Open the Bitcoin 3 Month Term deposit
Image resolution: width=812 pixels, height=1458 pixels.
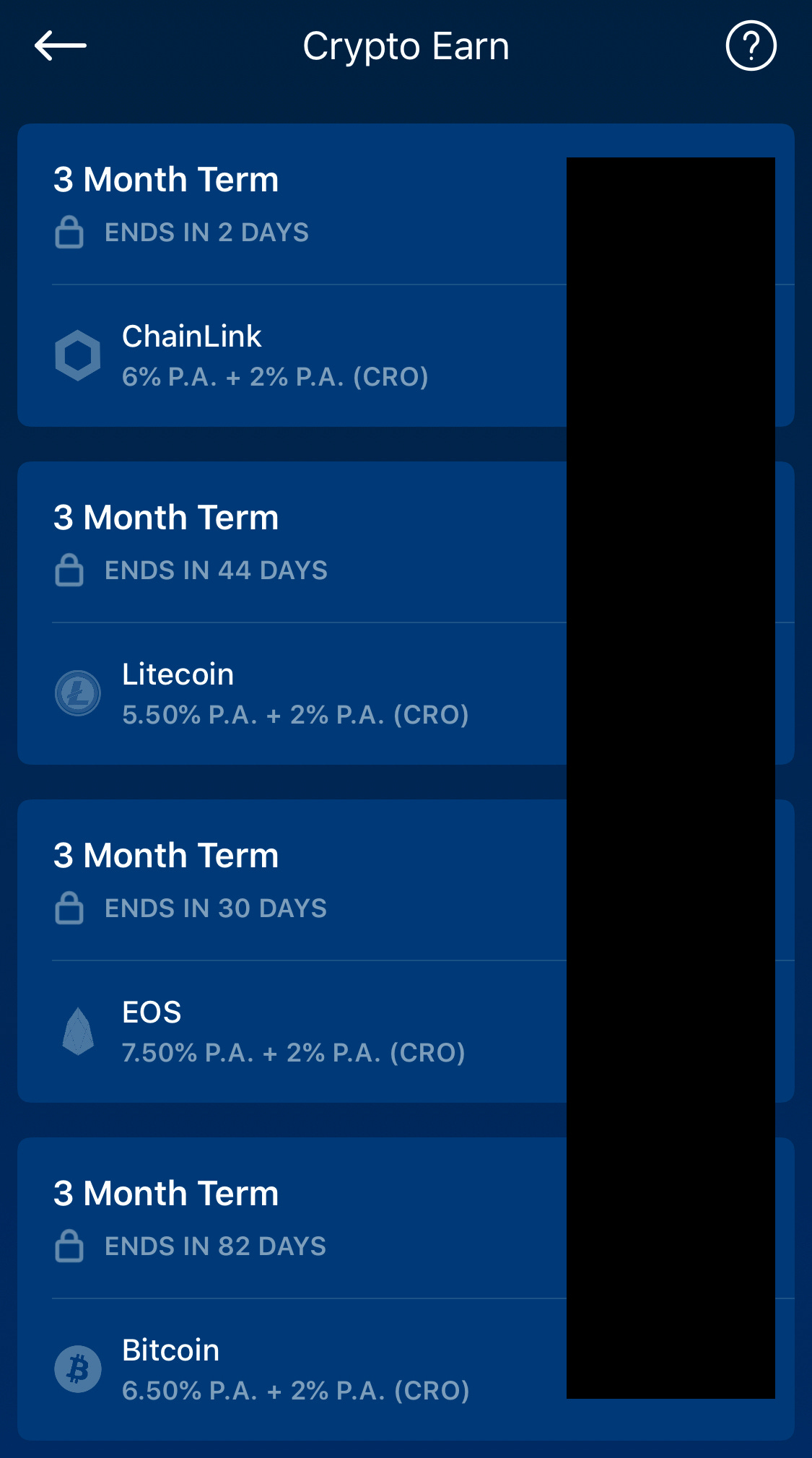pyautogui.click(x=406, y=1289)
